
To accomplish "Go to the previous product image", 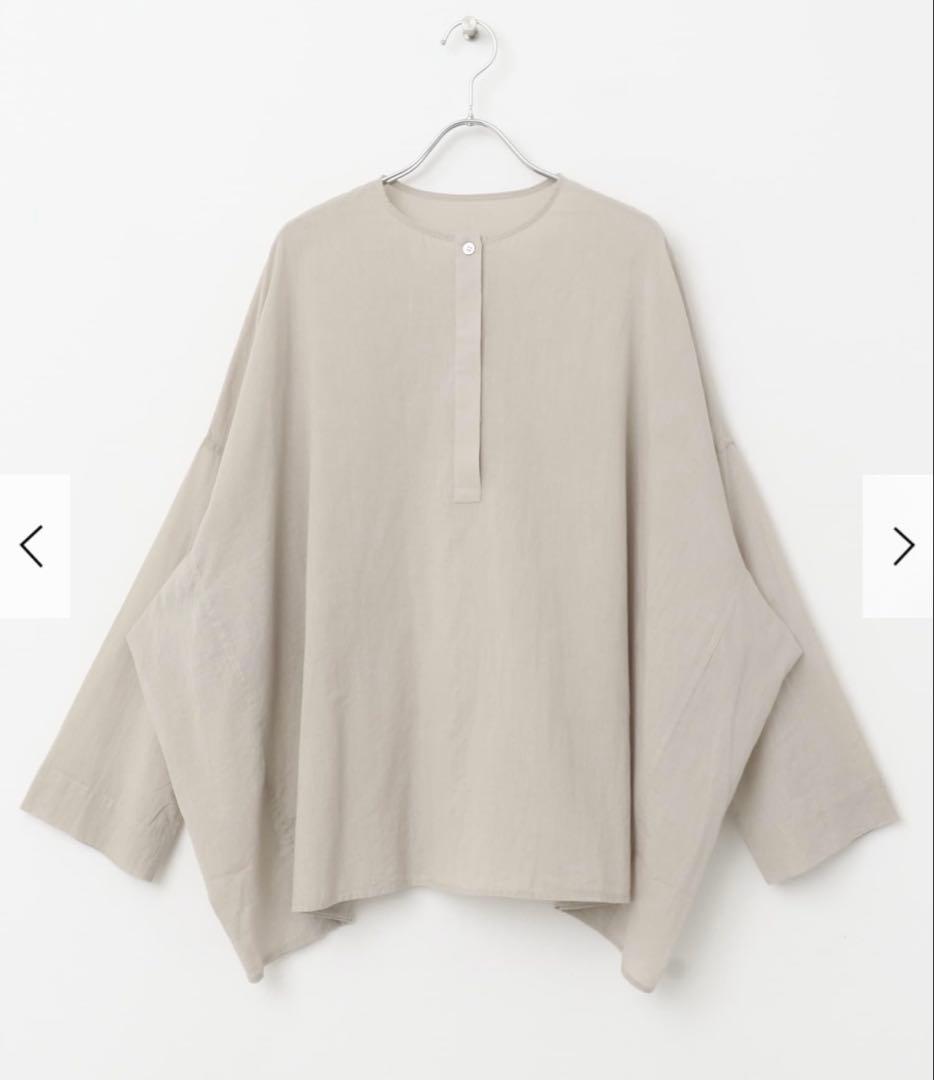I will coord(32,546).
